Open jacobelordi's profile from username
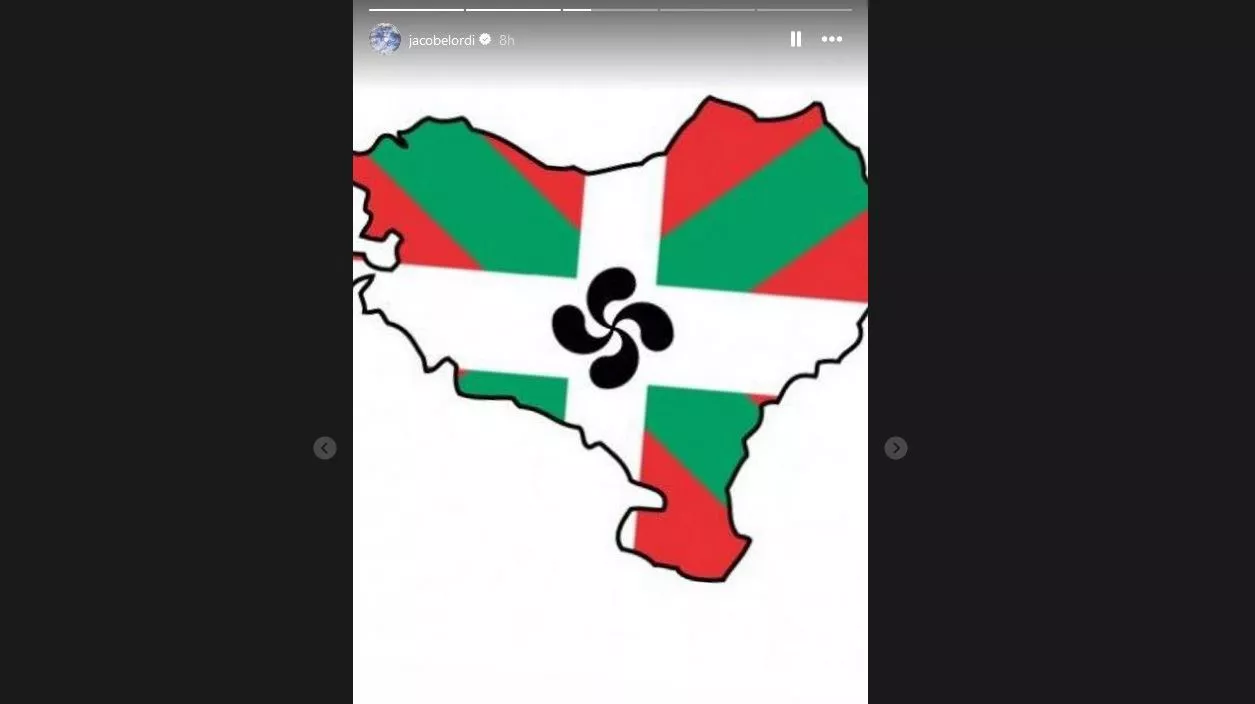 coord(441,40)
